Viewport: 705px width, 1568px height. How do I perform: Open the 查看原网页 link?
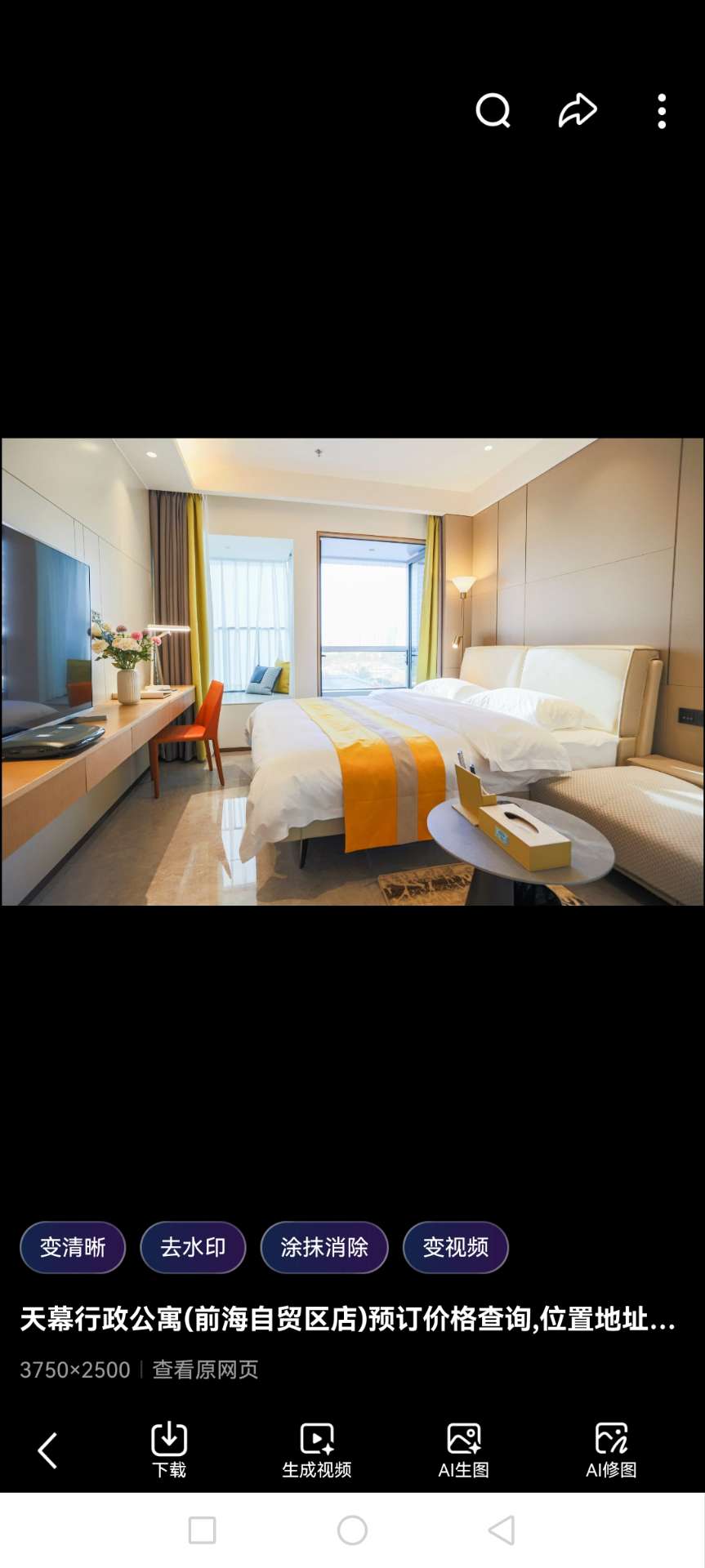205,1370
